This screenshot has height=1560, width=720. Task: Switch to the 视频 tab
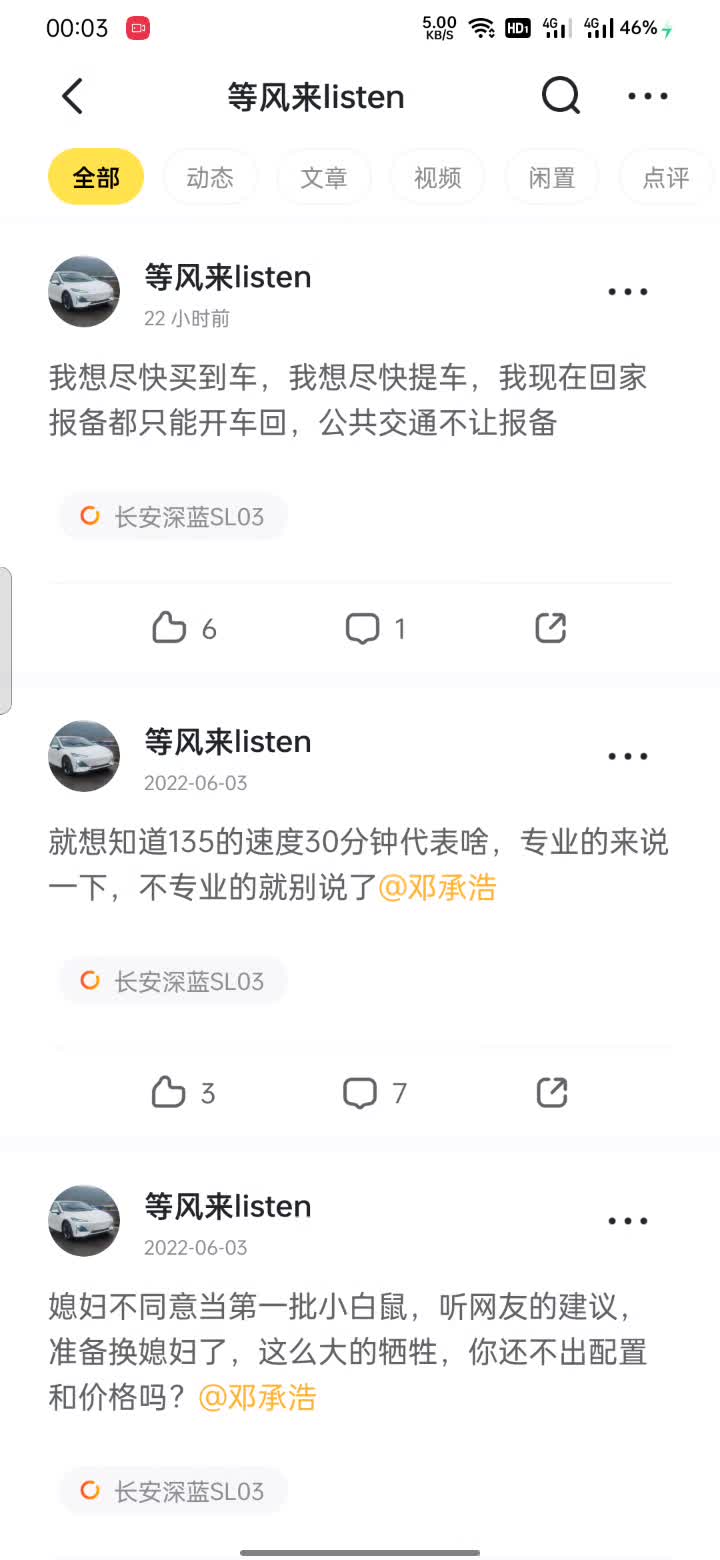click(438, 178)
